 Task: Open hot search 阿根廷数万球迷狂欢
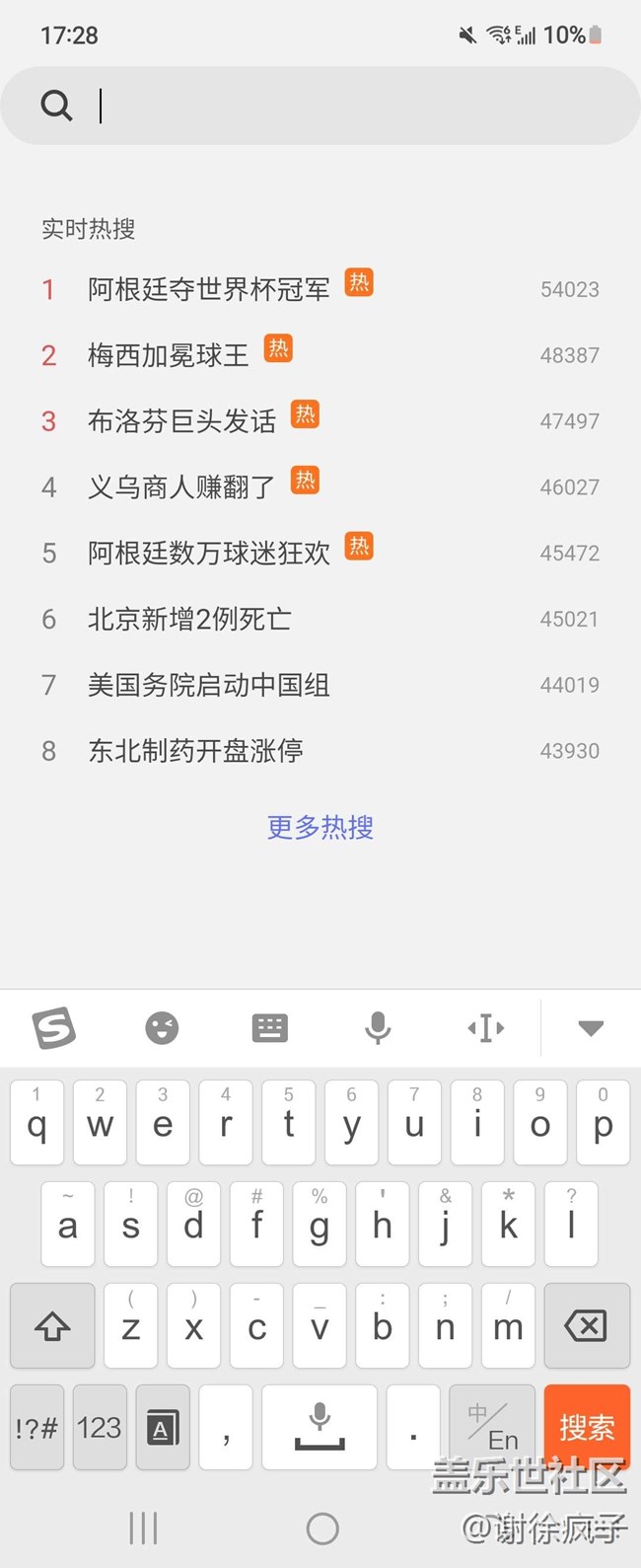tap(209, 553)
